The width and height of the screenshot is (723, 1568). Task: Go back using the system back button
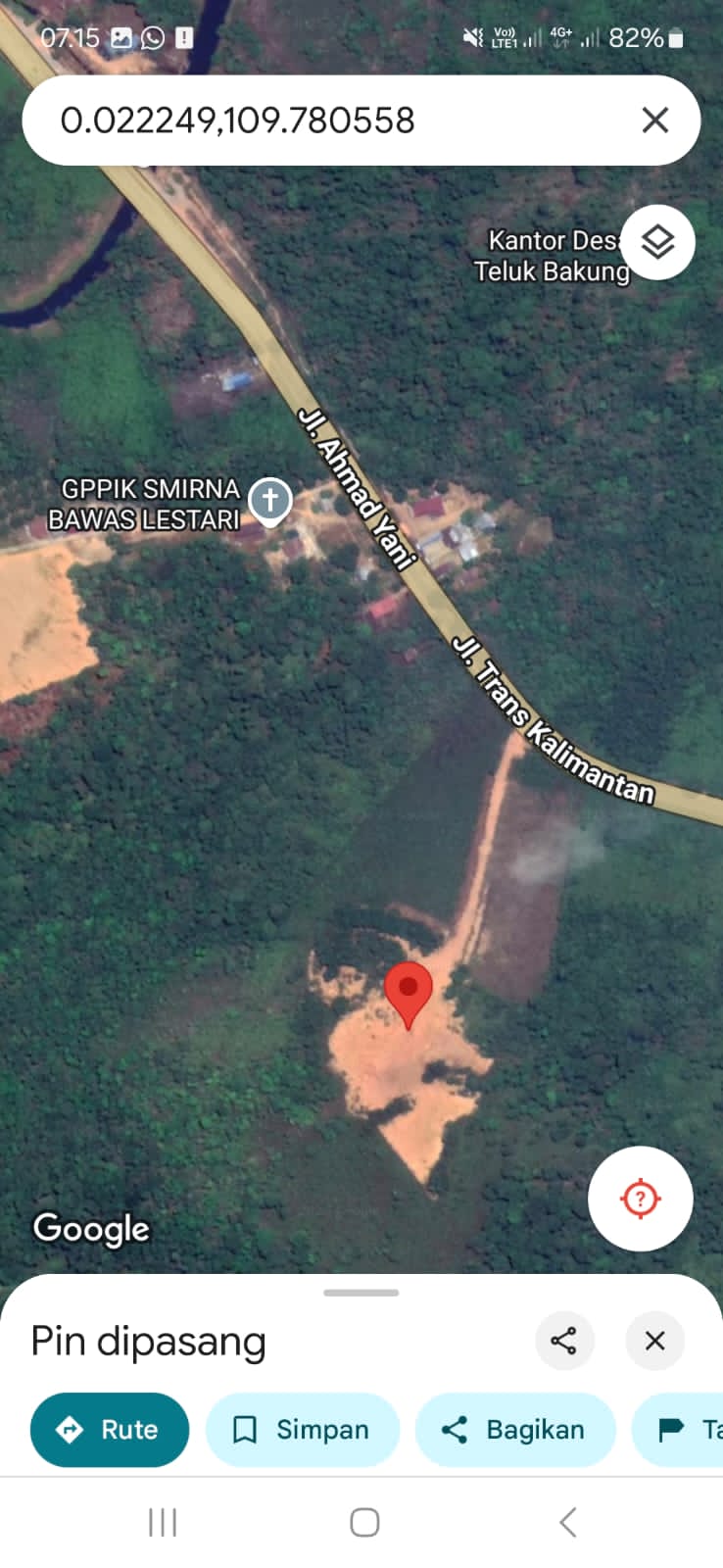[567, 1522]
